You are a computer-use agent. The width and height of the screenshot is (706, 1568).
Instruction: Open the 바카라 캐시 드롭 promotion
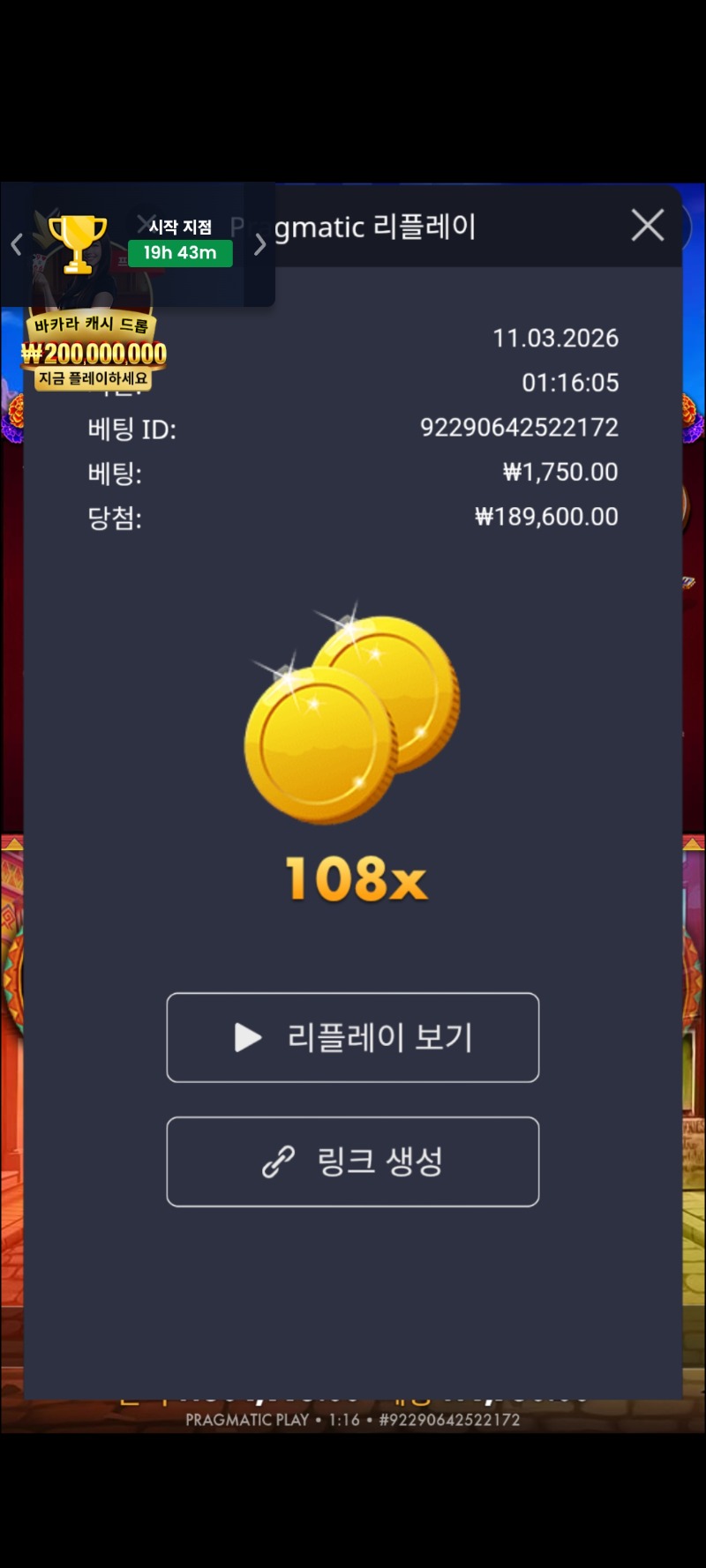[x=94, y=353]
